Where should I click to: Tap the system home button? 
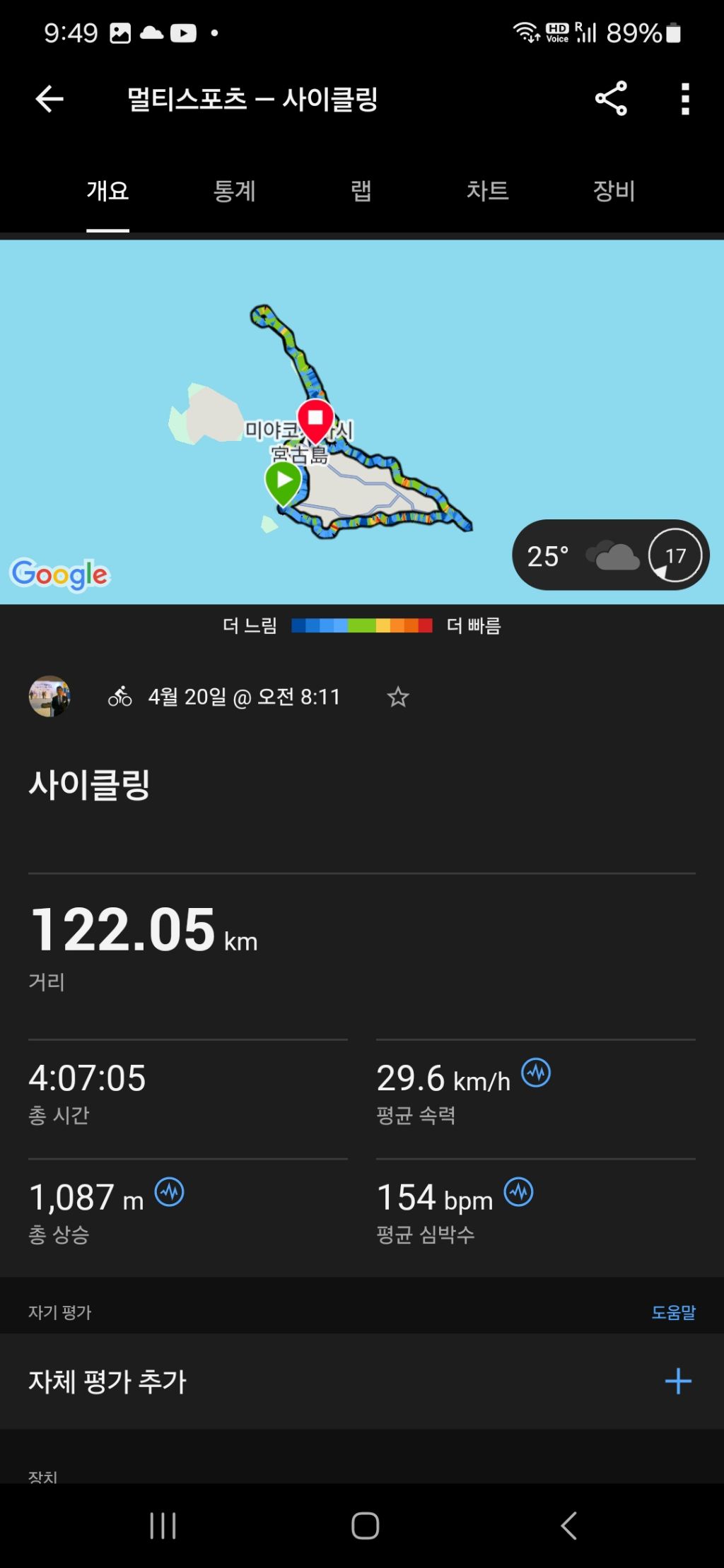(365, 1526)
